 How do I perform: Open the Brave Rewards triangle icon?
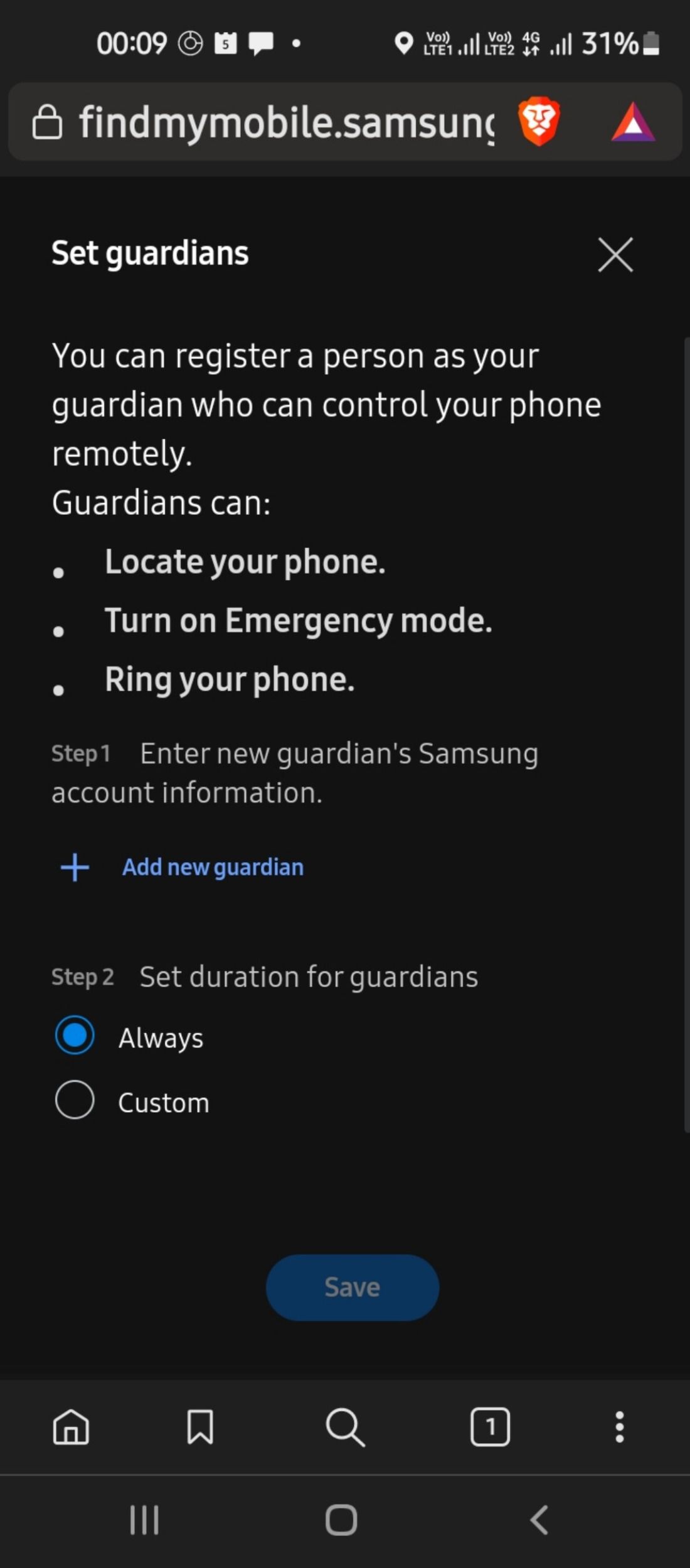click(x=633, y=122)
